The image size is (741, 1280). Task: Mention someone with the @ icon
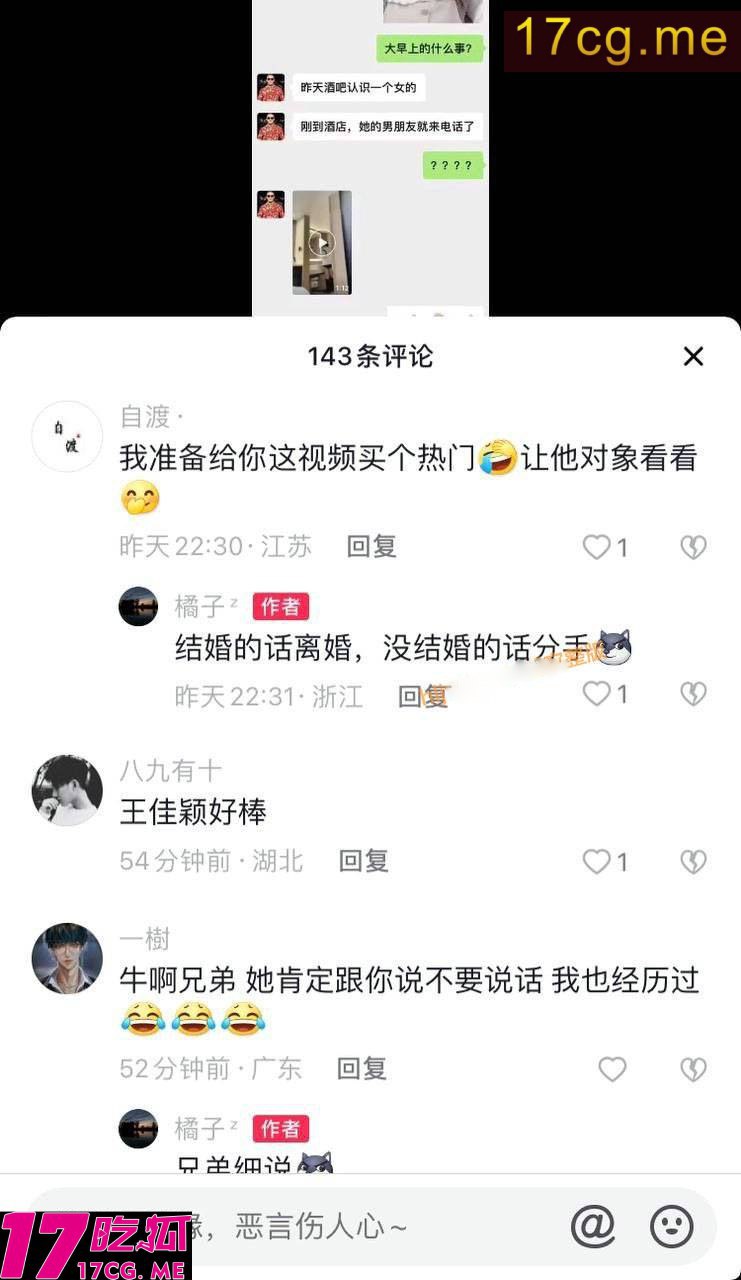[593, 1225]
